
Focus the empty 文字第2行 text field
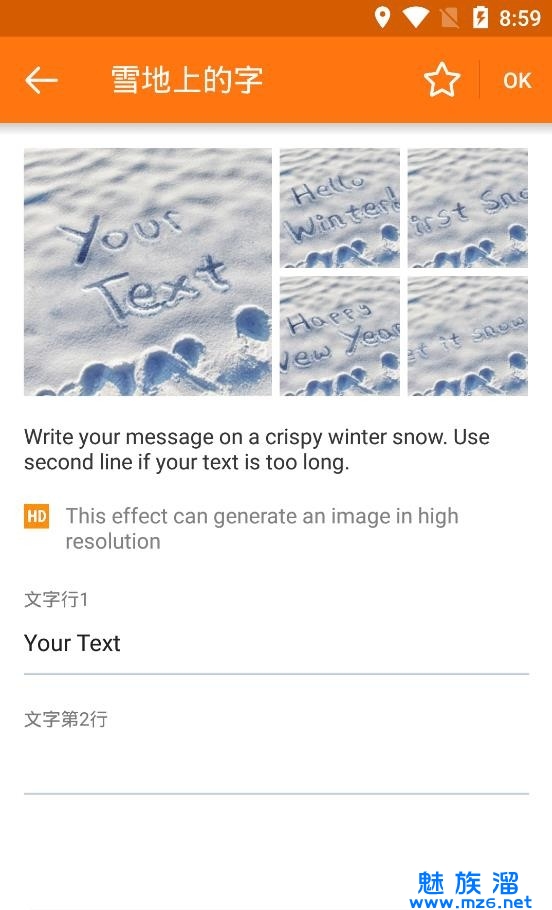coord(276,763)
